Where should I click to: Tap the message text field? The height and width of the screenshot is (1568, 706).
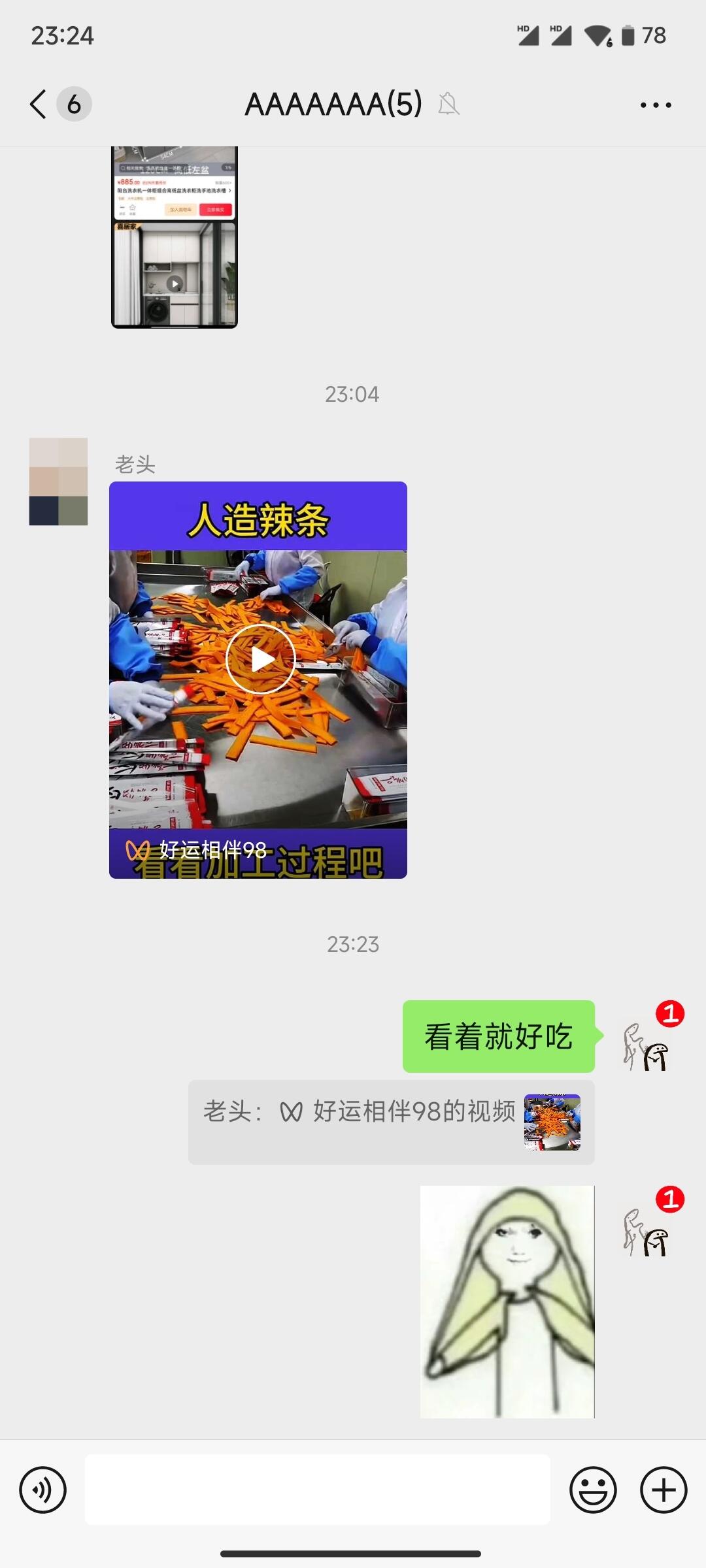click(318, 1490)
